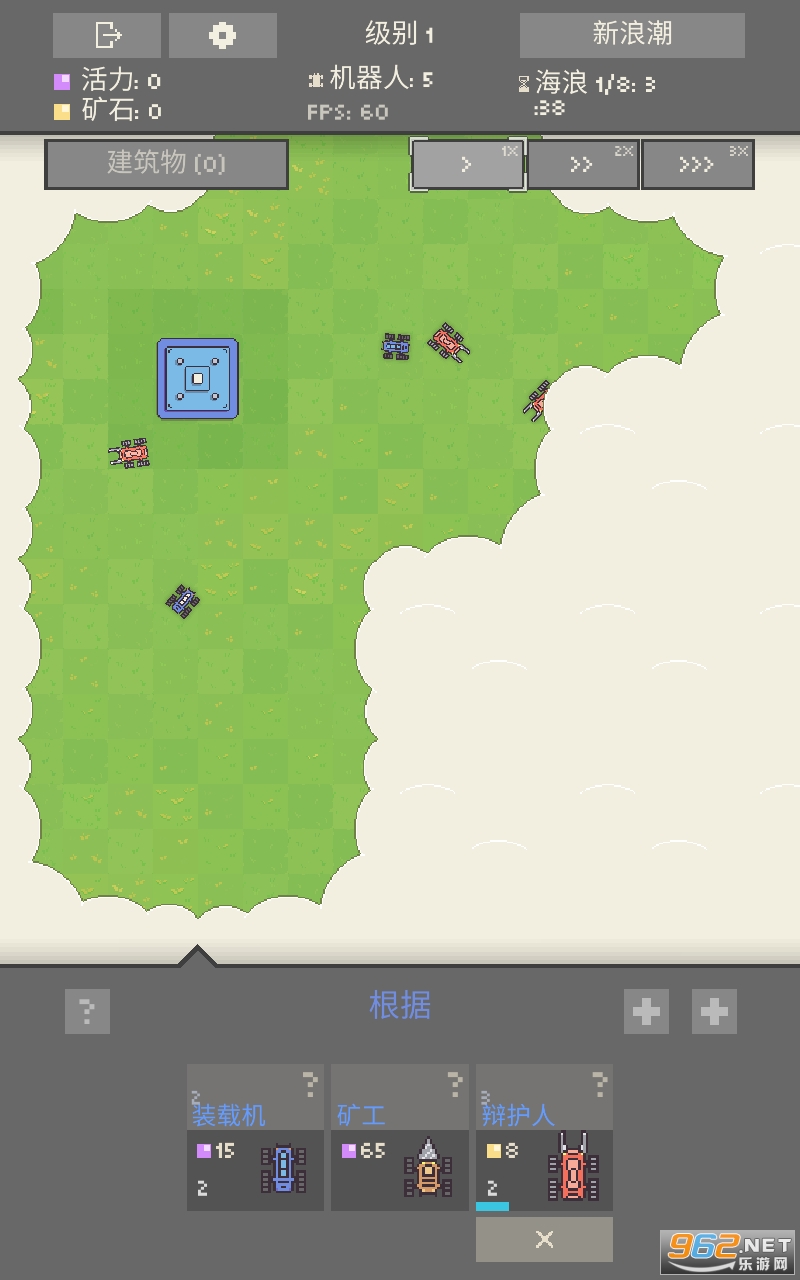Tap the first plus upgrade button
The height and width of the screenshot is (1280, 800).
[646, 1012]
